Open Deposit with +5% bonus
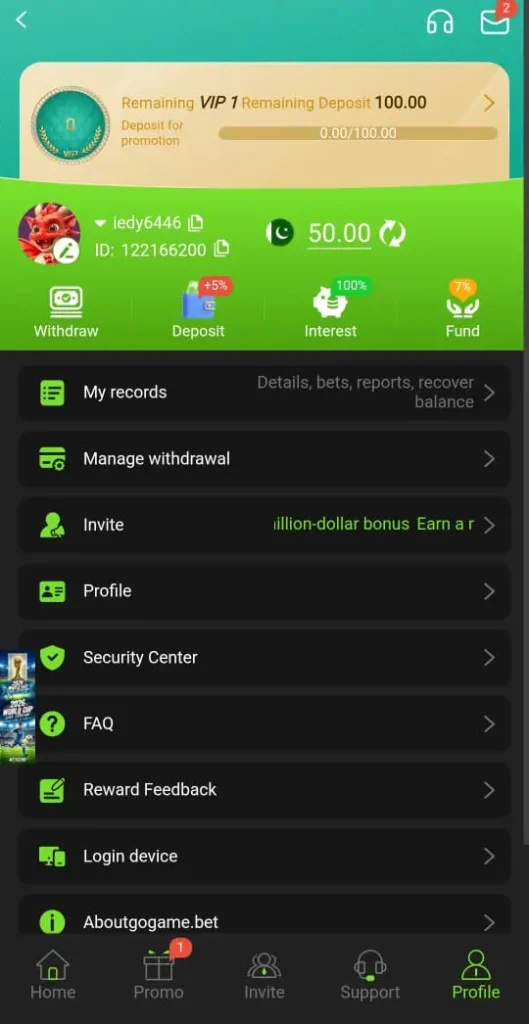This screenshot has width=529, height=1024. (199, 312)
